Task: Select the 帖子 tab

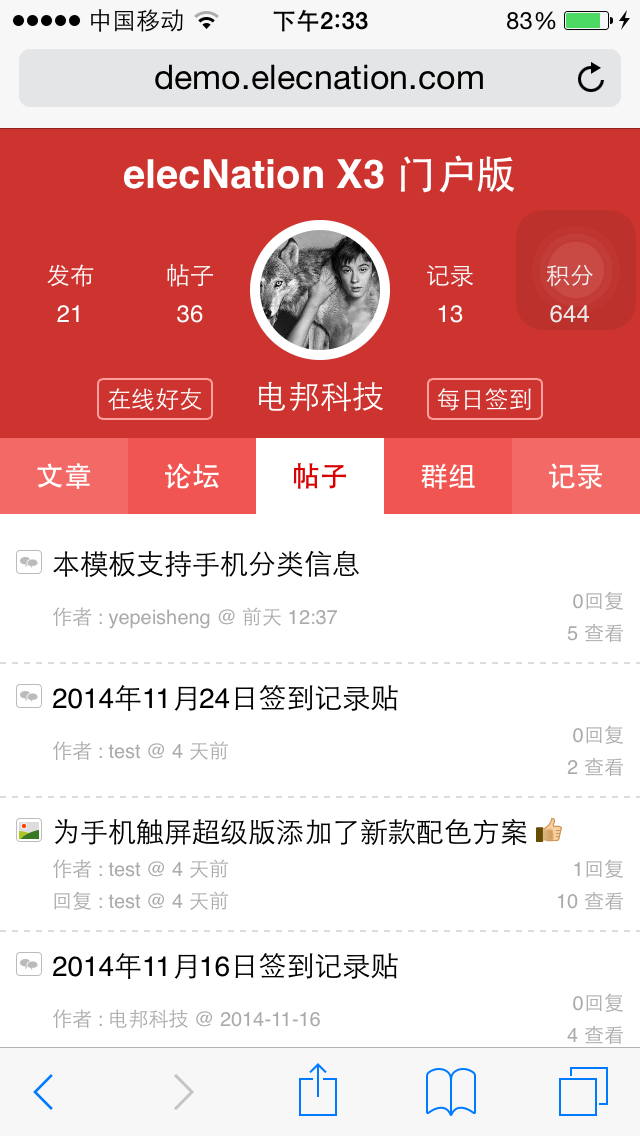Action: pos(320,476)
